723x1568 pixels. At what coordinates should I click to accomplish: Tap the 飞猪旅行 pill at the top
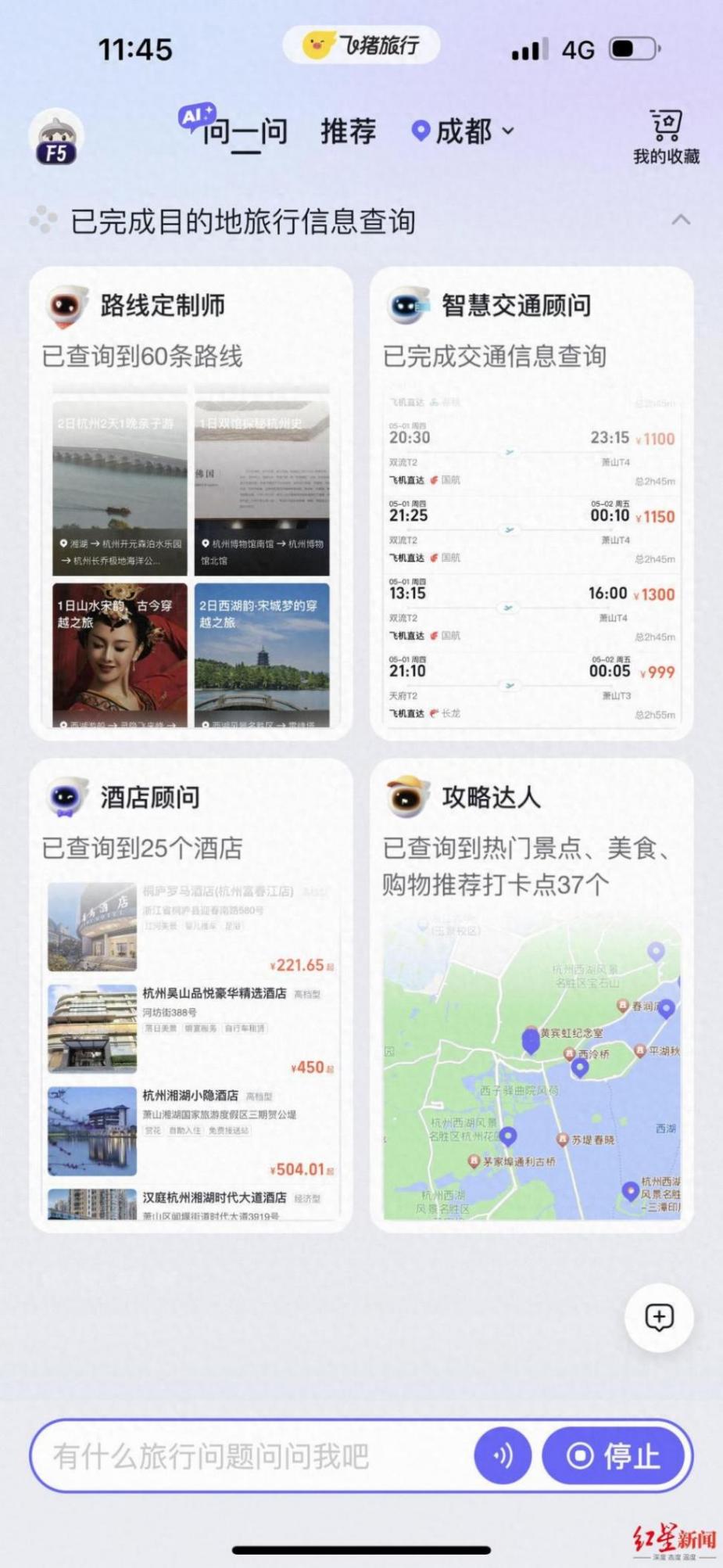pyautogui.click(x=362, y=47)
